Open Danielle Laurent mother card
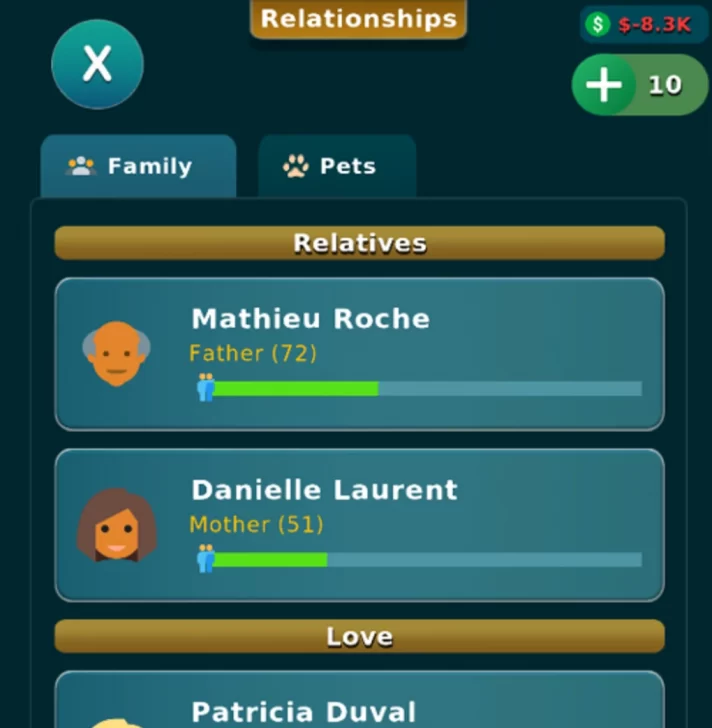Screen dimensions: 712x728 point(359,525)
